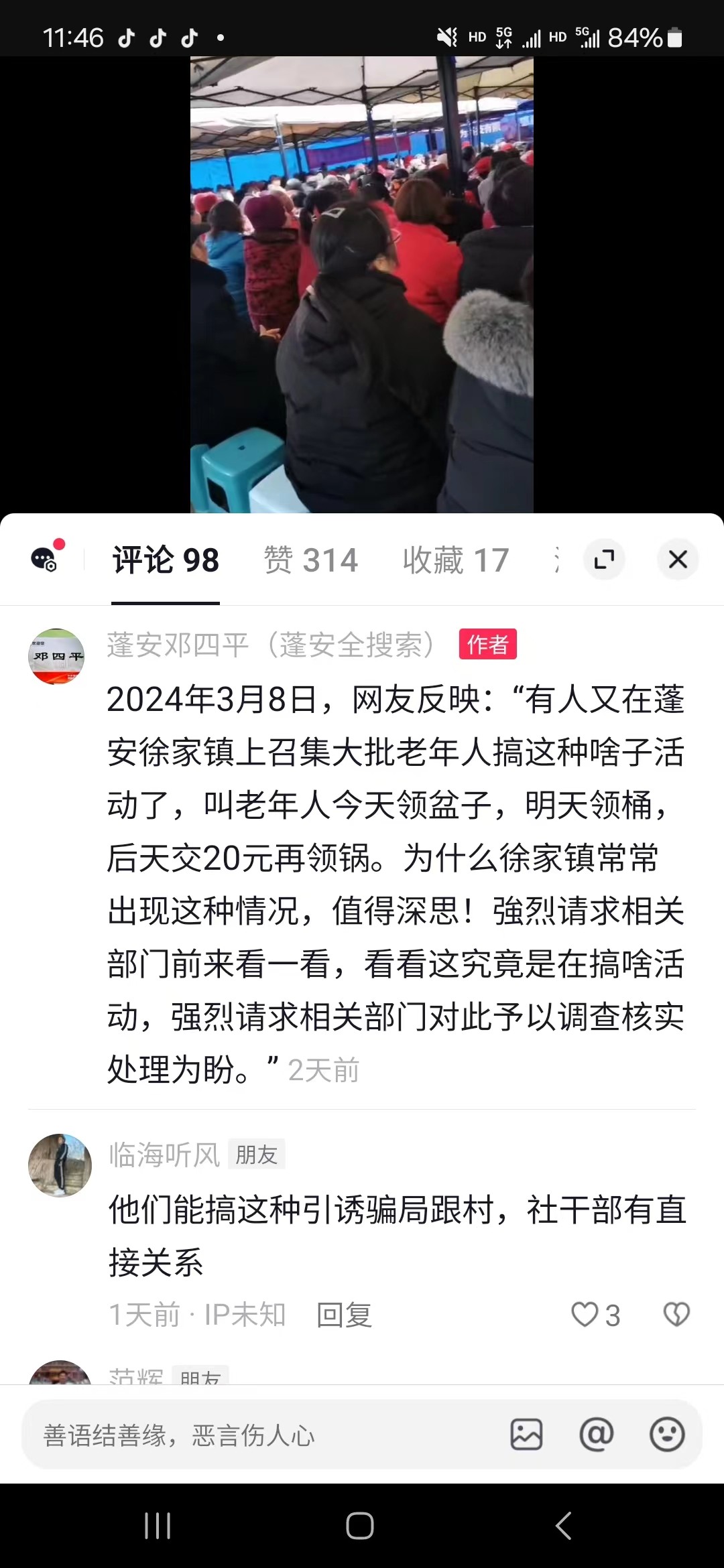Go back using system navigation
The height and width of the screenshot is (1568, 724).
coord(564,1526)
